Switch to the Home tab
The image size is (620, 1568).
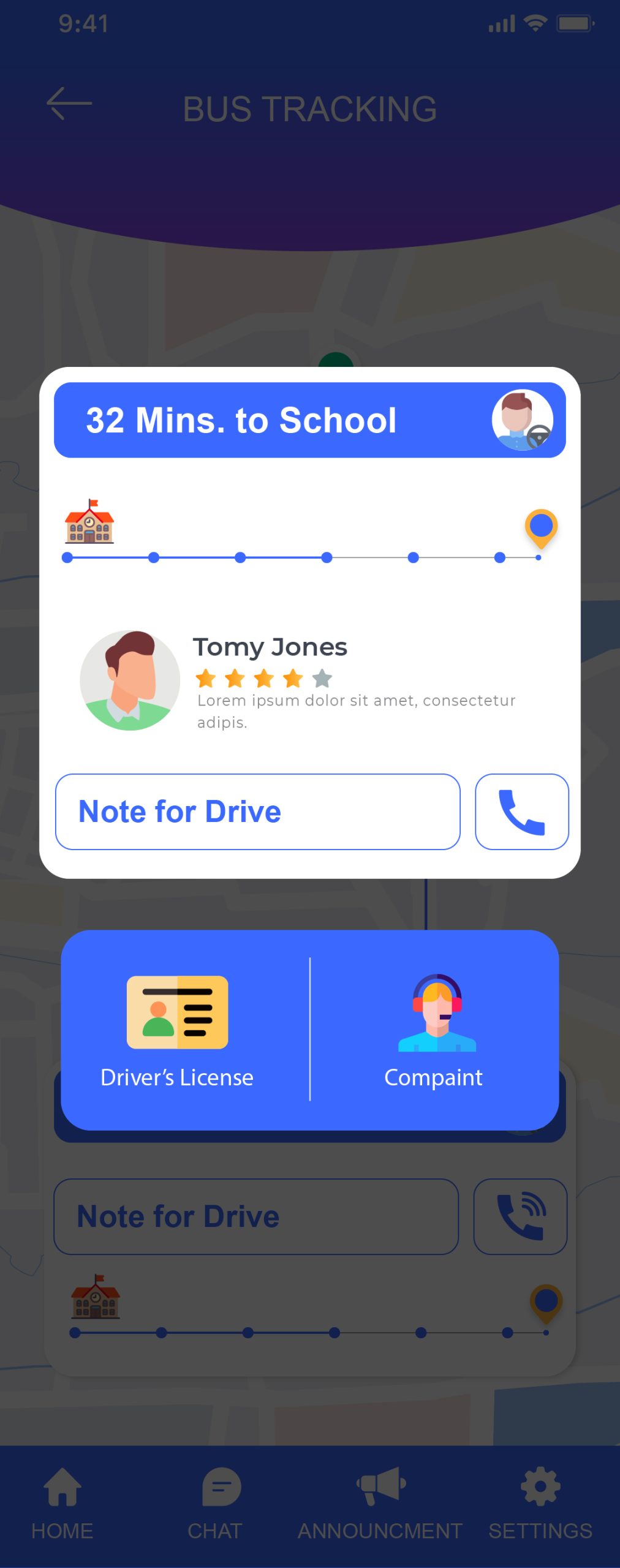[x=62, y=1503]
